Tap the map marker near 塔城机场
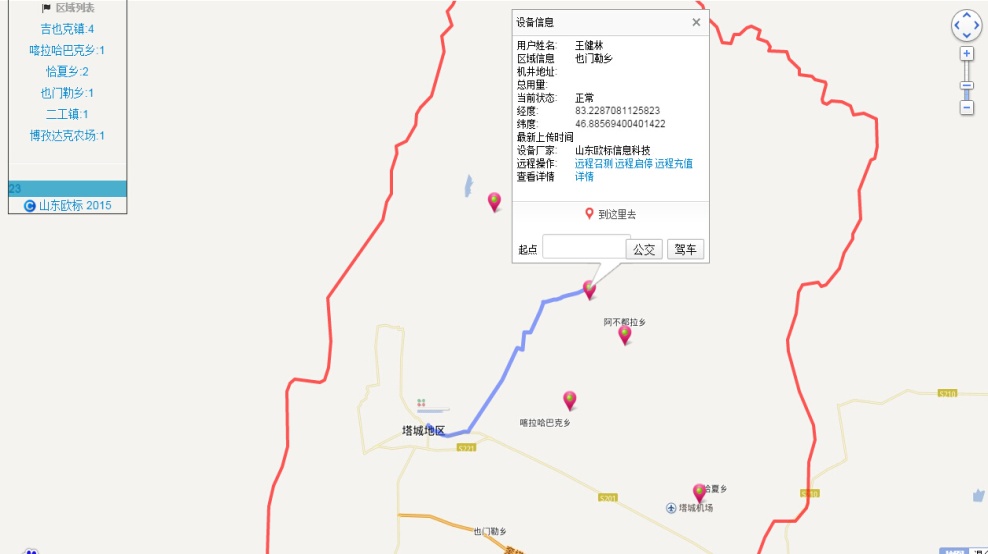Viewport: 988px width, 554px height. point(699,492)
